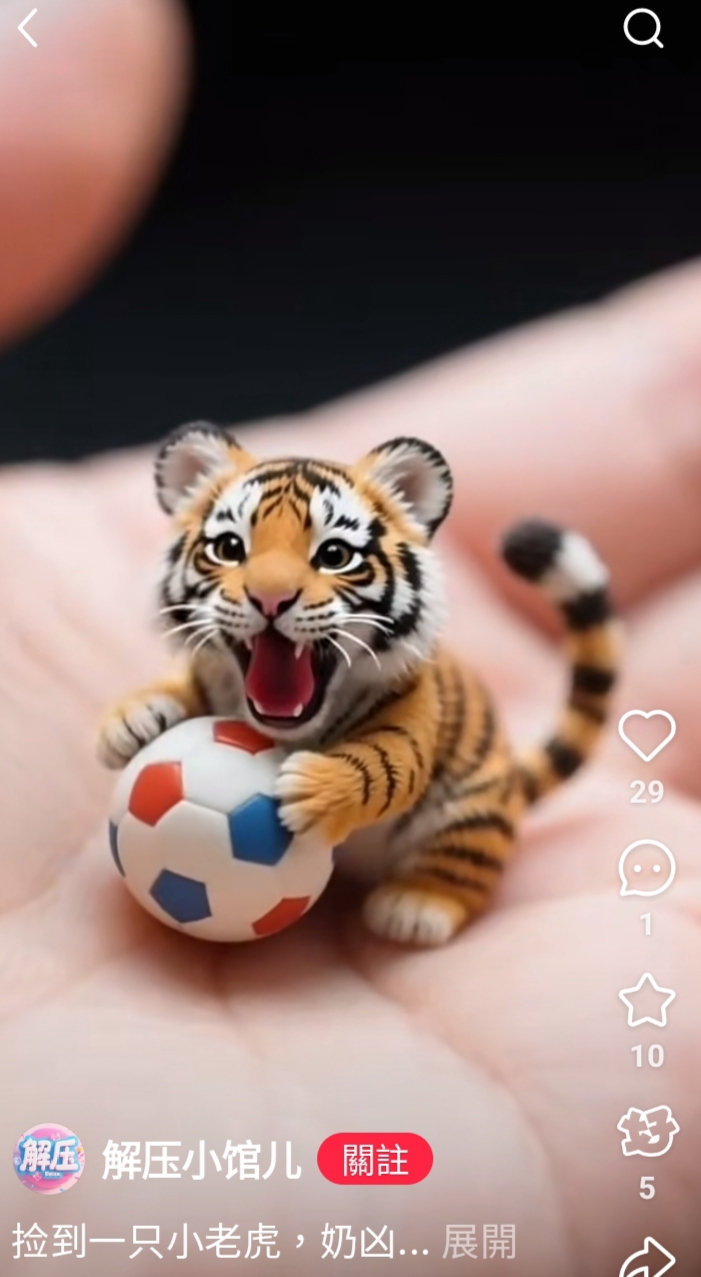Follow 解压小馆儿 with the 關註 button
This screenshot has width=701, height=1277.
pos(375,1159)
